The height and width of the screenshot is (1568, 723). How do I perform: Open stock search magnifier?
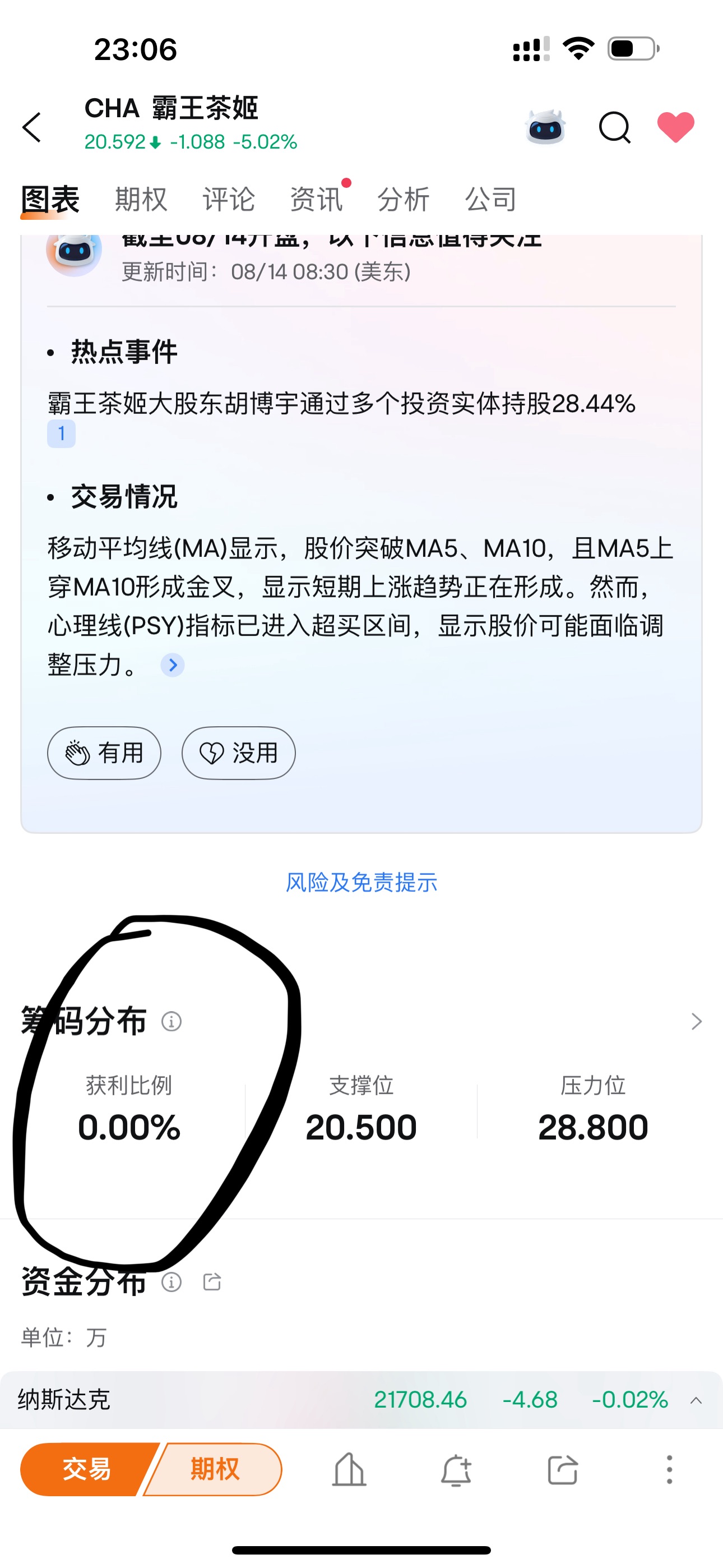pos(615,127)
